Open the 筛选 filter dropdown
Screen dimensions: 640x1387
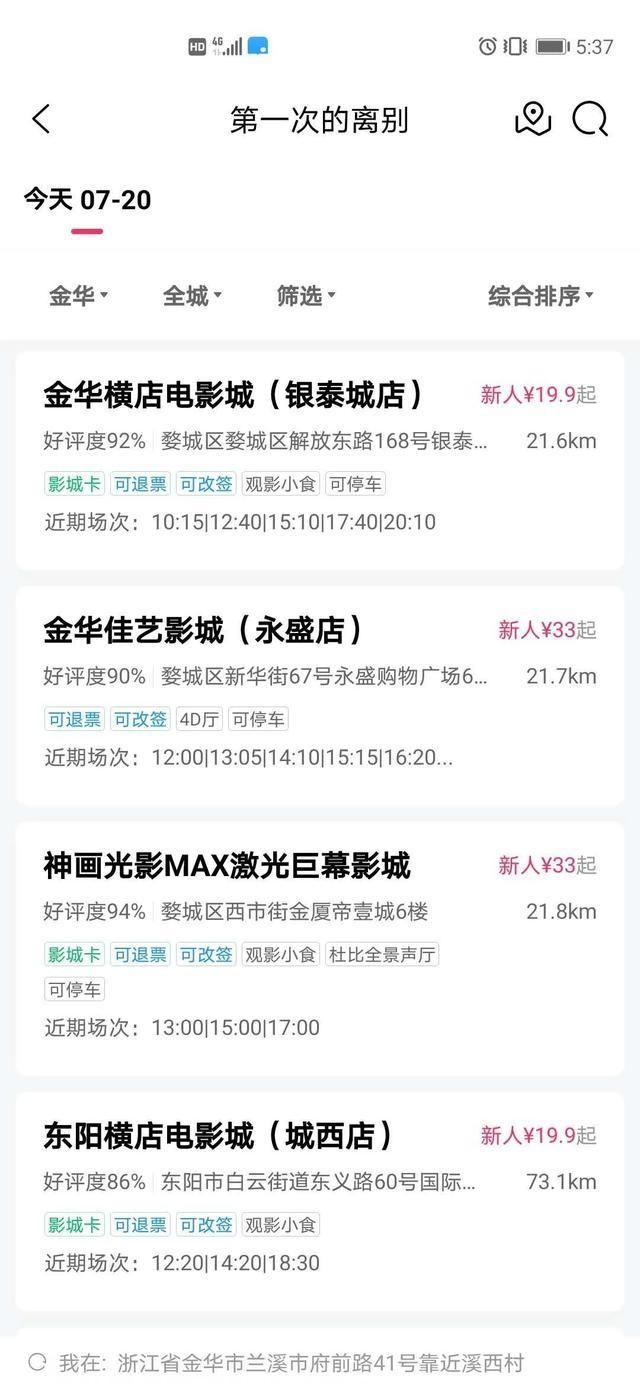click(306, 296)
